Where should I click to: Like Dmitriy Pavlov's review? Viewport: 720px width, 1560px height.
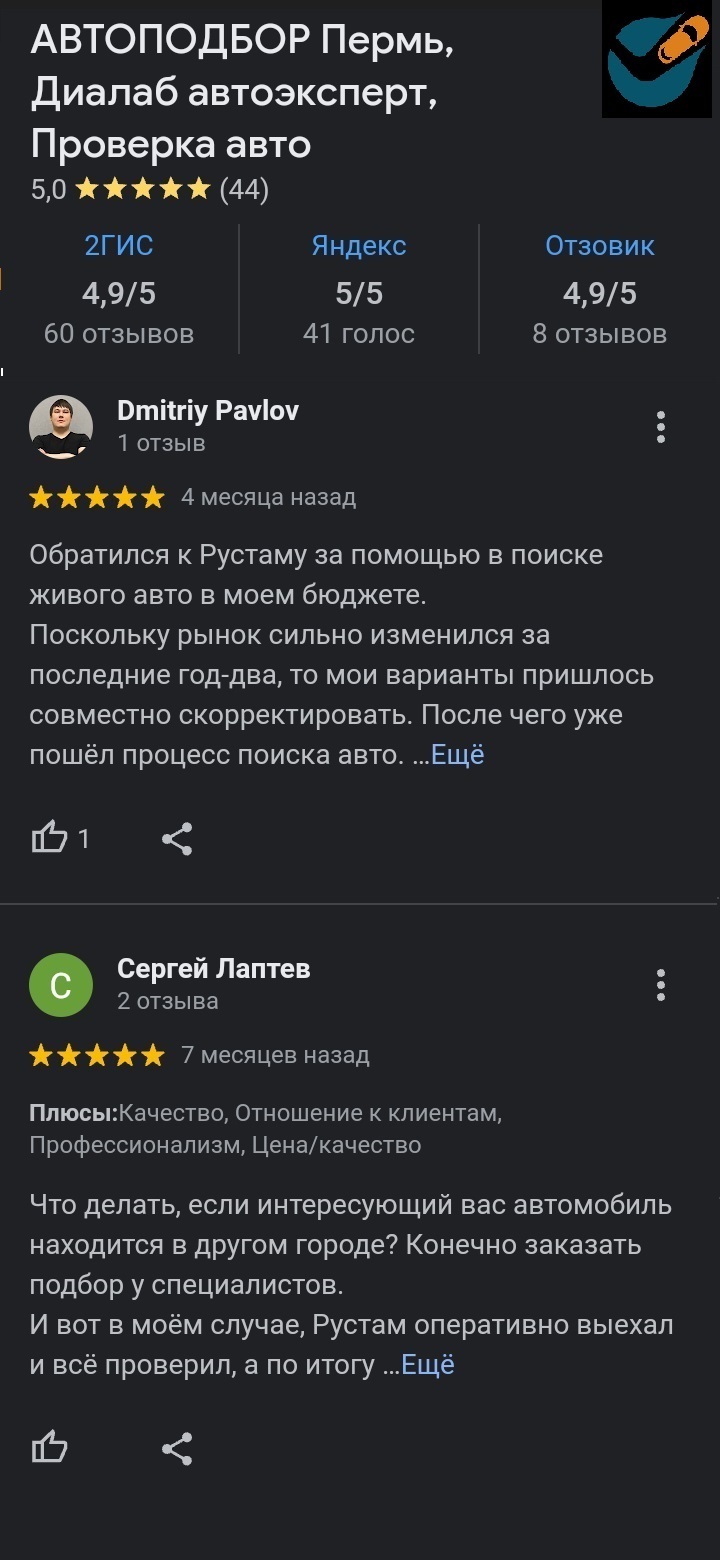click(50, 838)
